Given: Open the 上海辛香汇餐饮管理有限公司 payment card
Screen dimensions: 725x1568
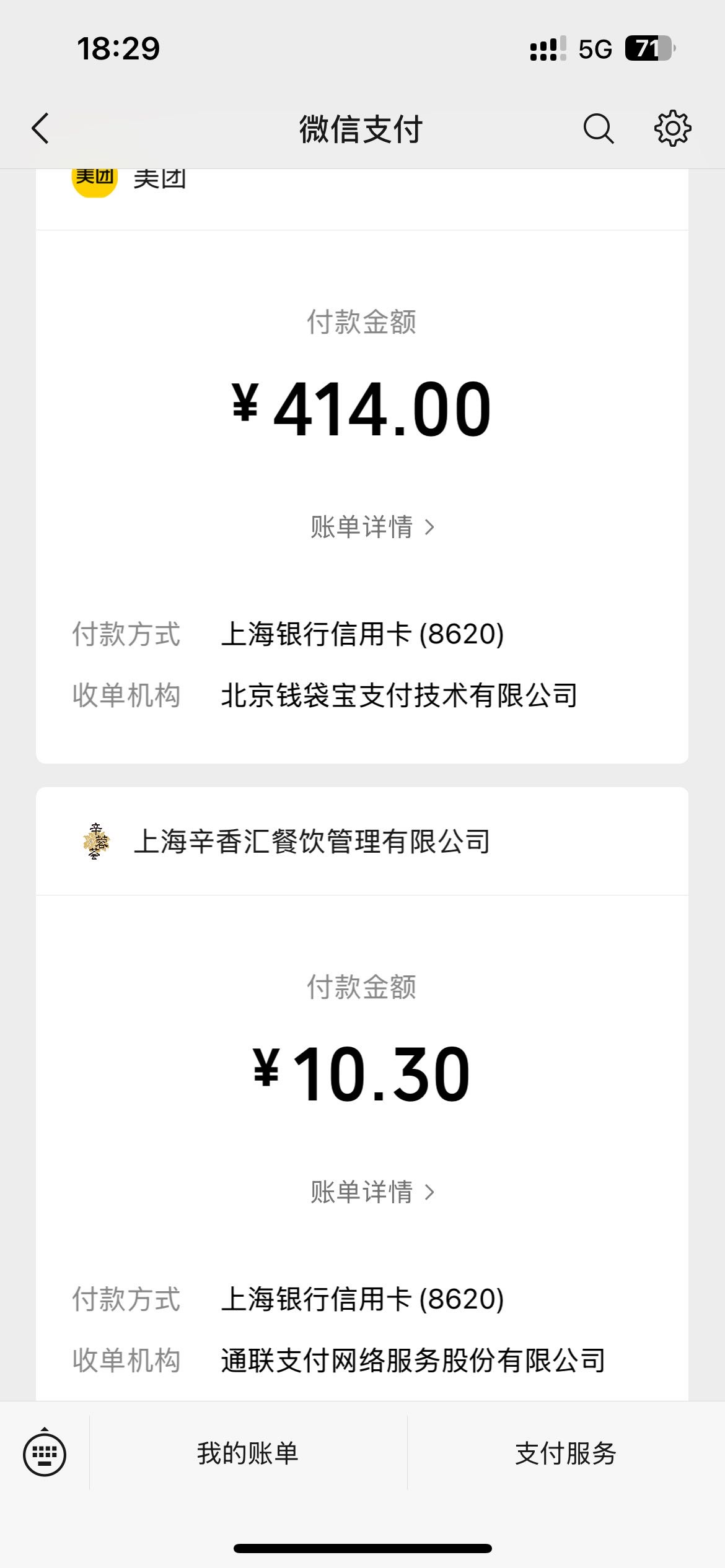Looking at the screenshot, I should 362,1094.
